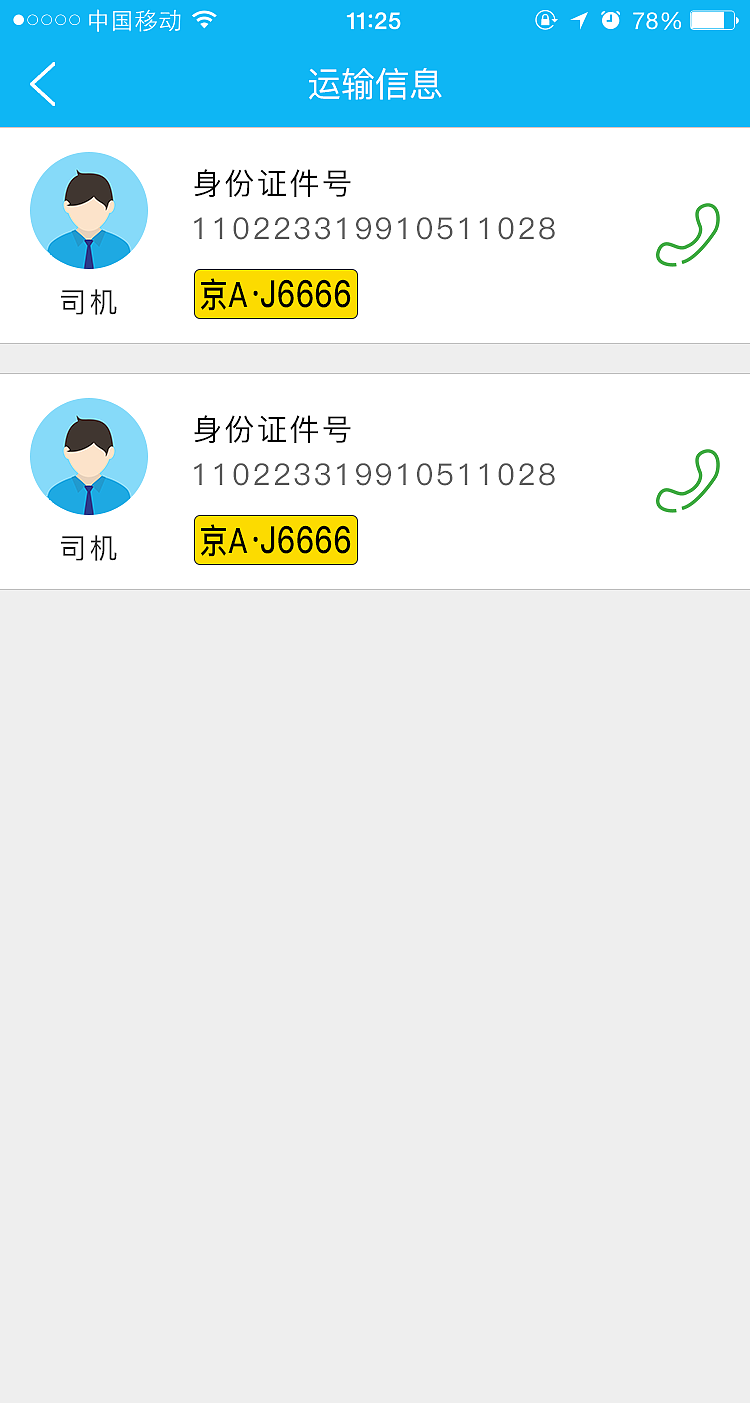Tap the location arrow icon in status bar
Image resolution: width=750 pixels, height=1403 pixels.
[578, 20]
